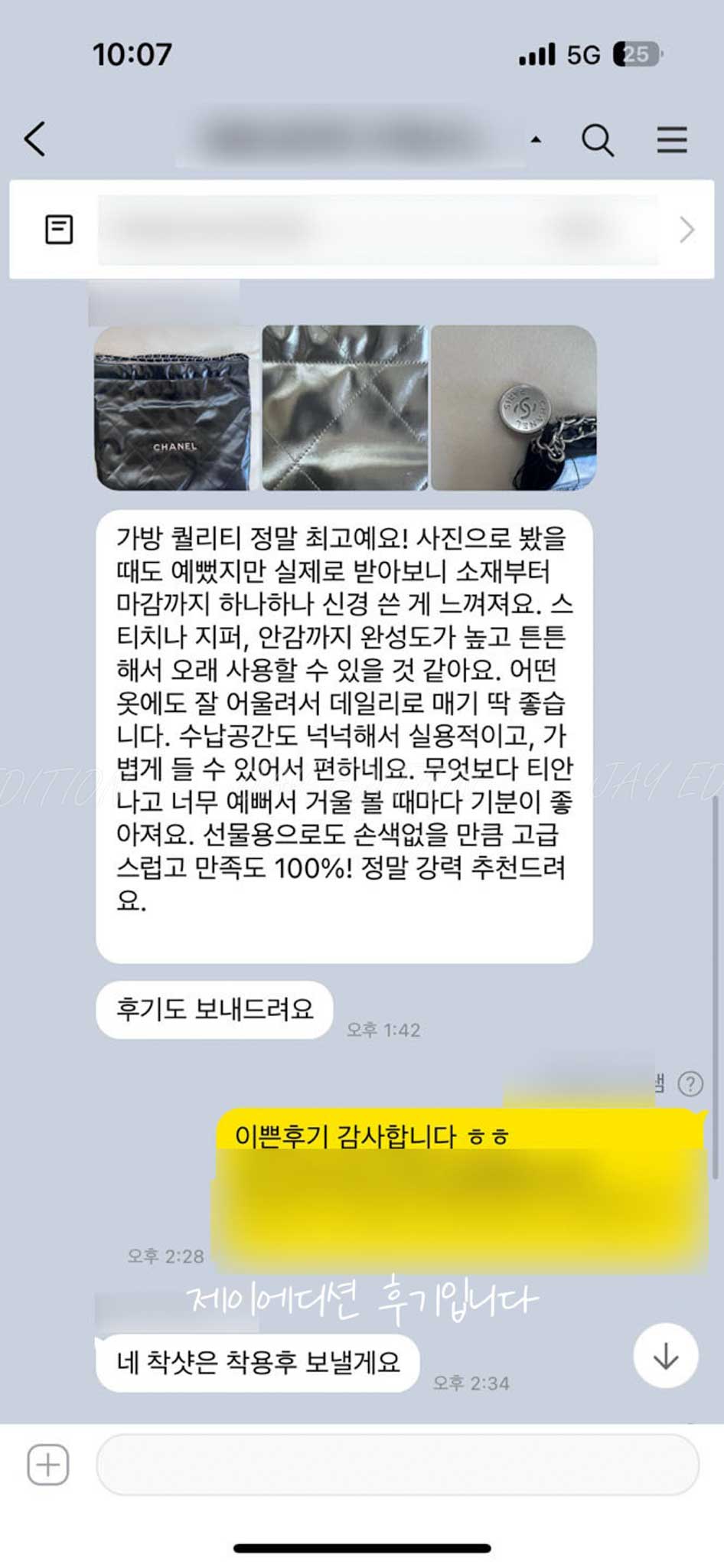Tap the question mark help icon
The width and height of the screenshot is (724, 1568).
(690, 1083)
